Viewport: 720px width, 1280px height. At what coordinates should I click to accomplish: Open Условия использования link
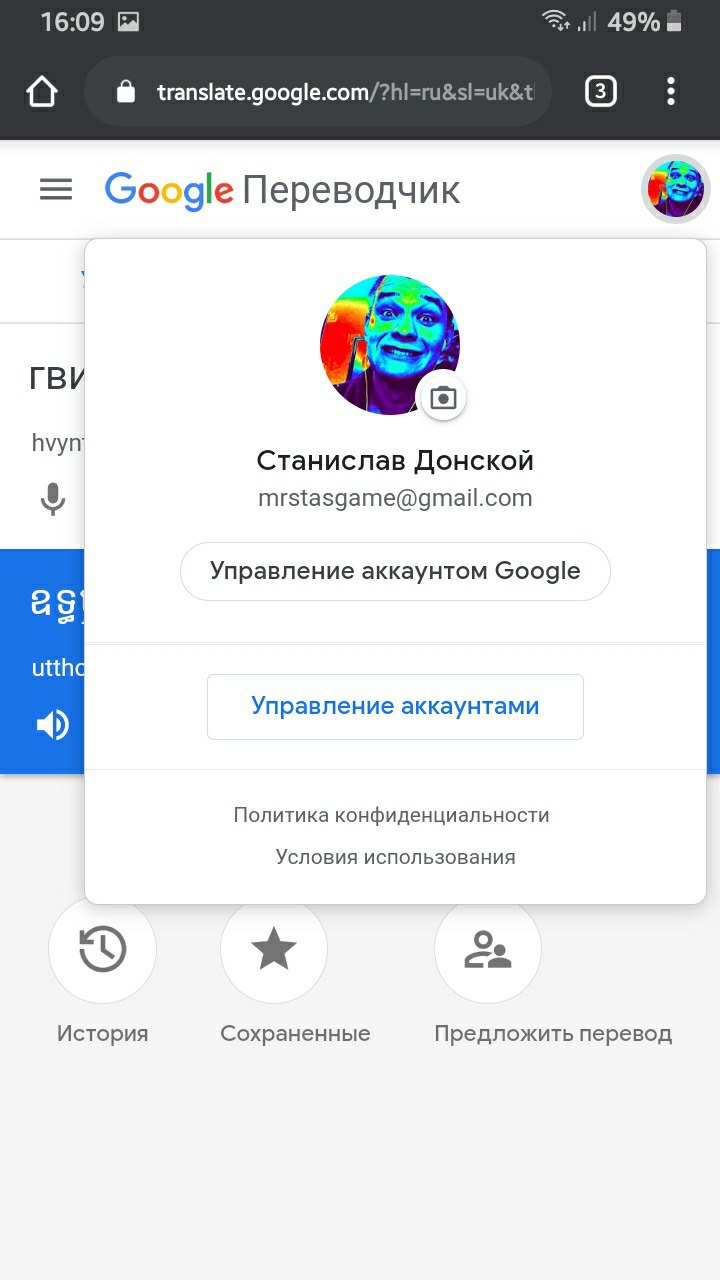coord(395,857)
